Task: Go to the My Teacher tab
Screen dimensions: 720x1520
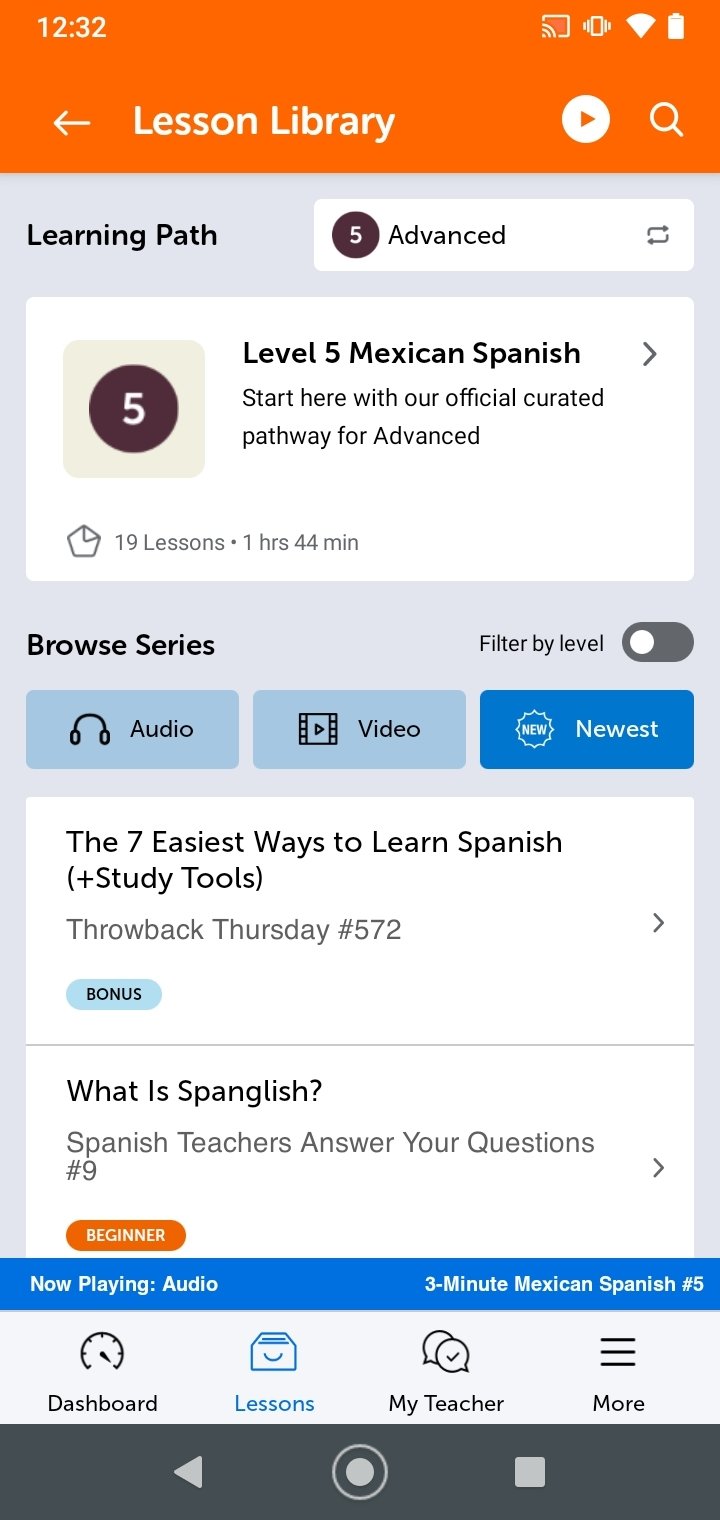Action: point(446,1371)
